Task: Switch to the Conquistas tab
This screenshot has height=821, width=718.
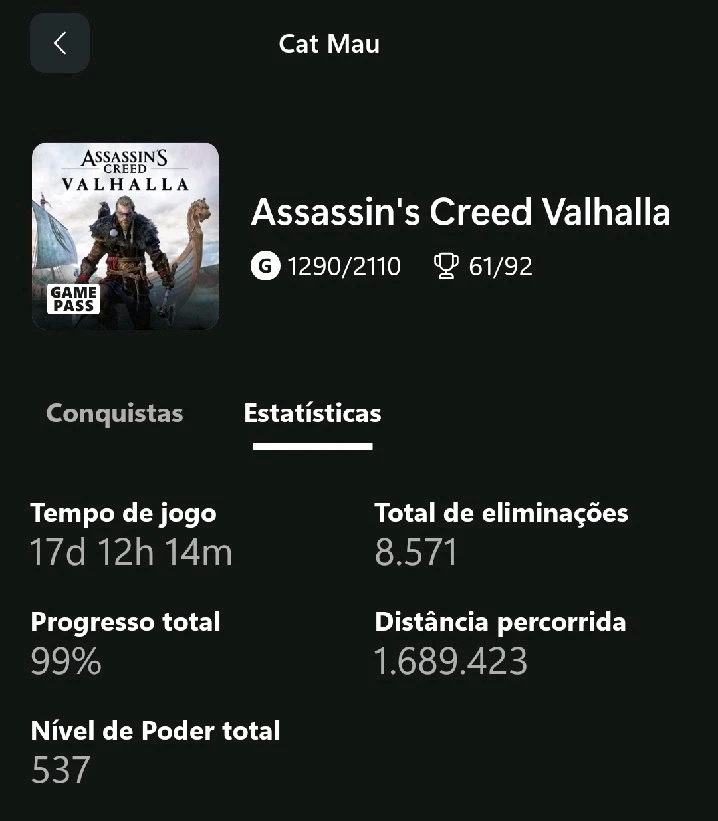Action: (x=114, y=413)
